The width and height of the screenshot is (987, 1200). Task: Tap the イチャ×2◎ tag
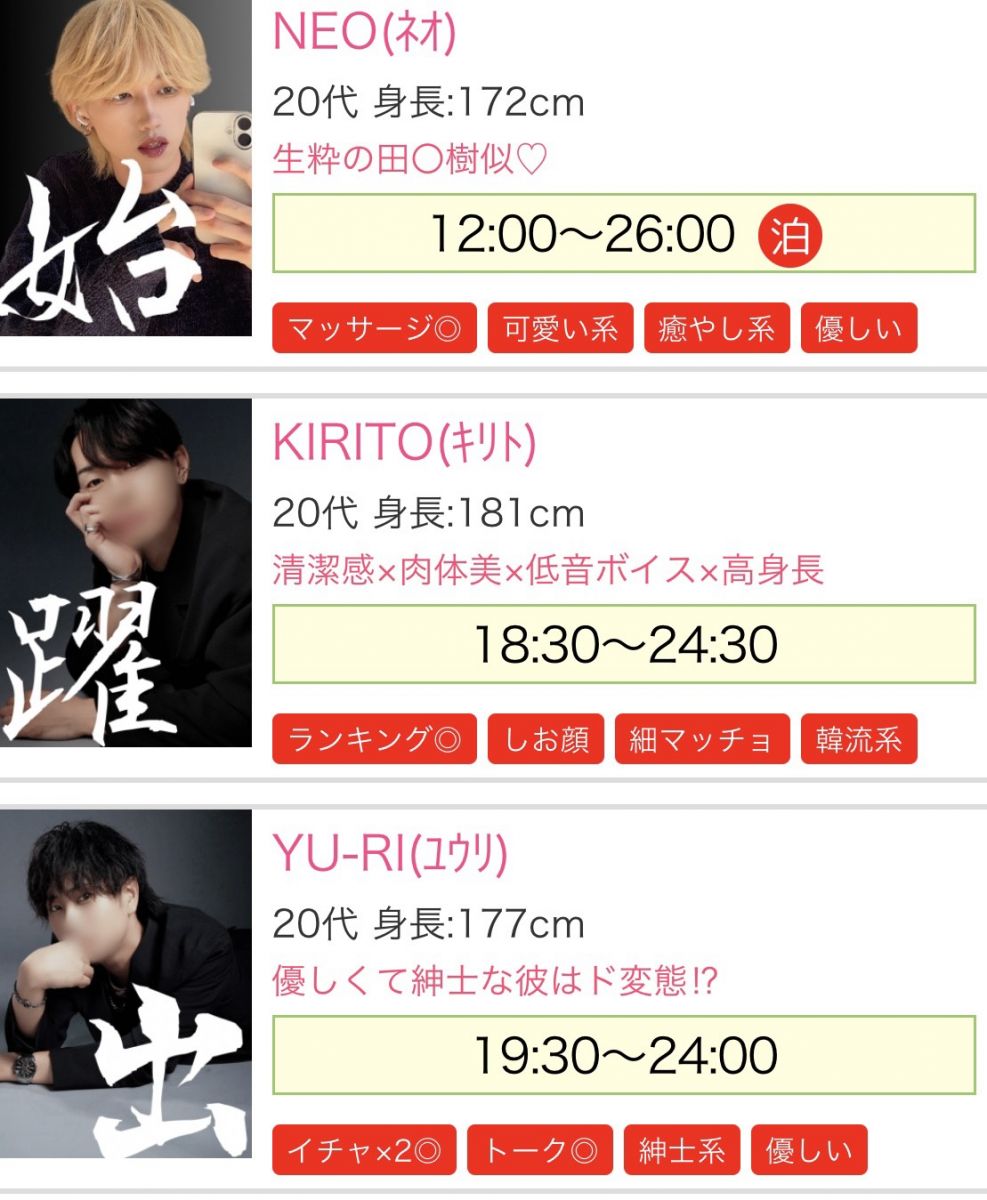[x=364, y=1151]
